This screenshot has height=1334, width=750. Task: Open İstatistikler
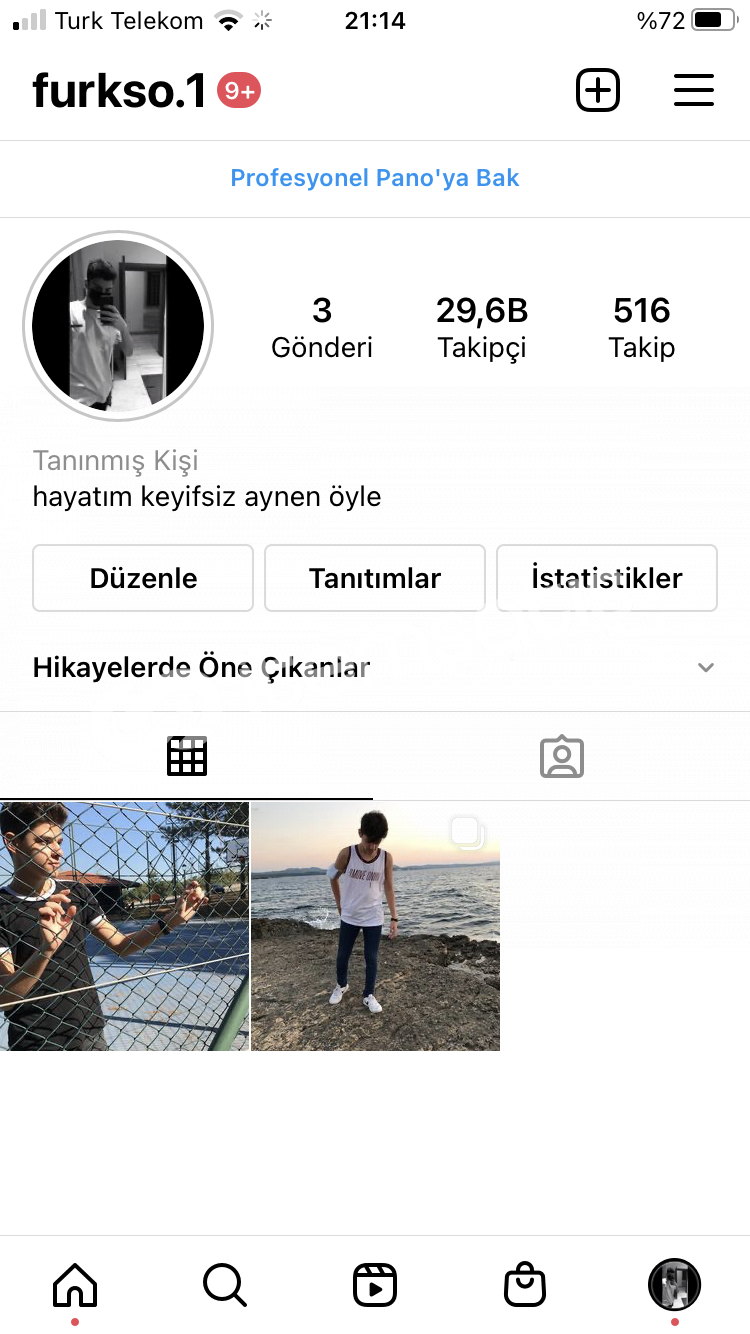point(607,578)
